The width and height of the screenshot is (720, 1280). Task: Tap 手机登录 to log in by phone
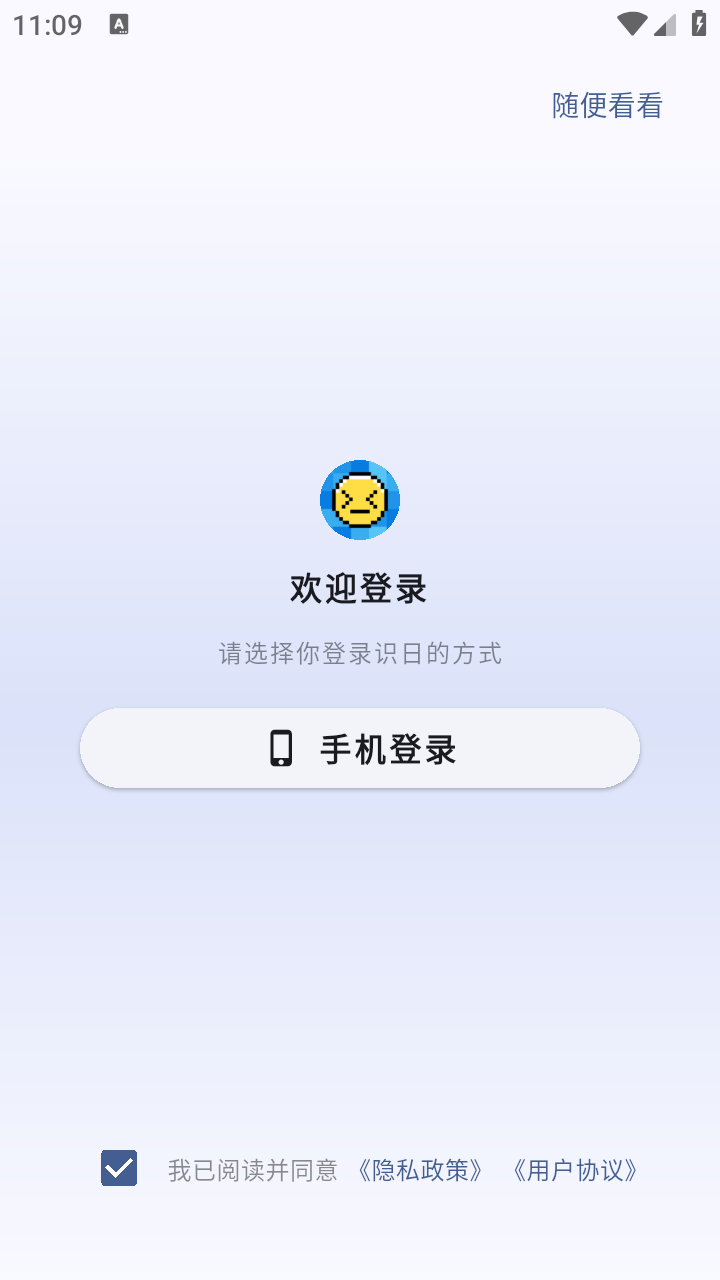(x=360, y=747)
